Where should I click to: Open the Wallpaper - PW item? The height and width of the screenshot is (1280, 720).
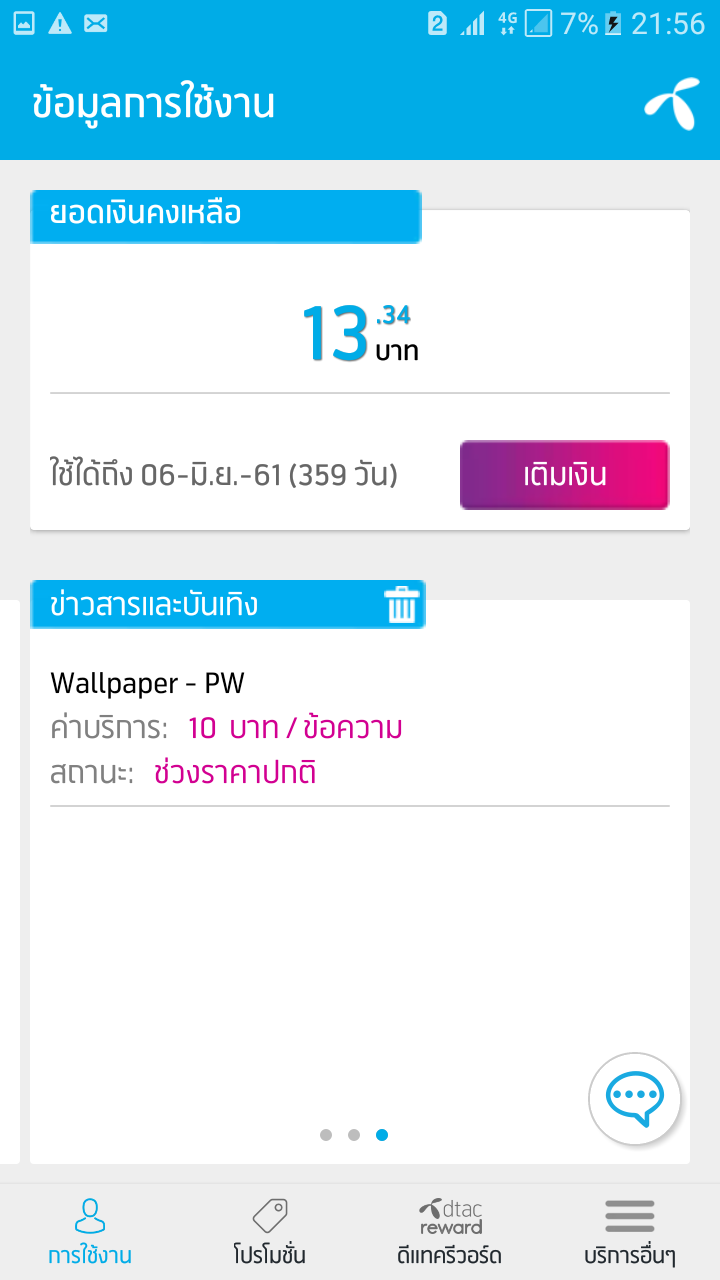(148, 683)
